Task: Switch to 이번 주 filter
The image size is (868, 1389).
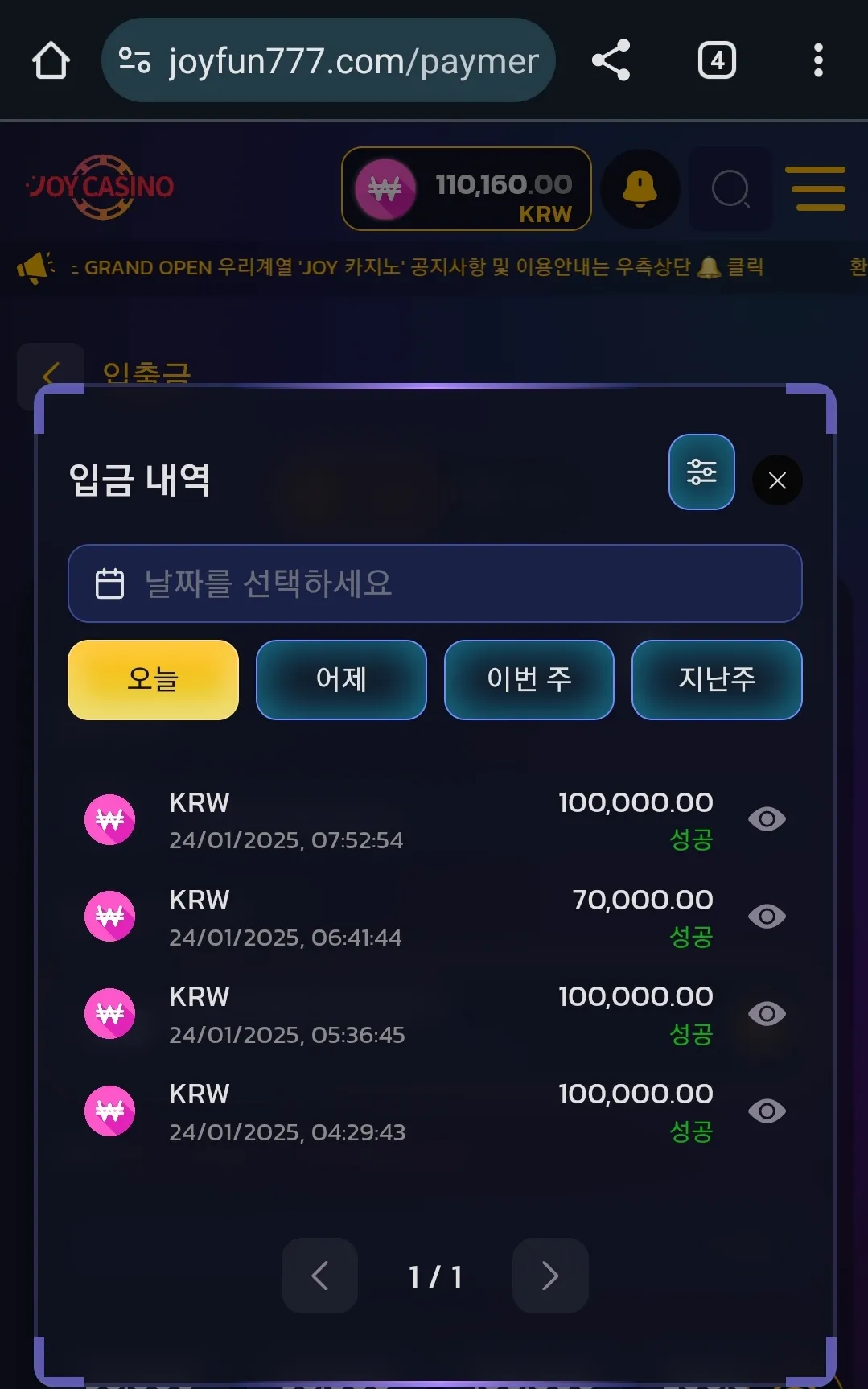Action: tap(529, 679)
